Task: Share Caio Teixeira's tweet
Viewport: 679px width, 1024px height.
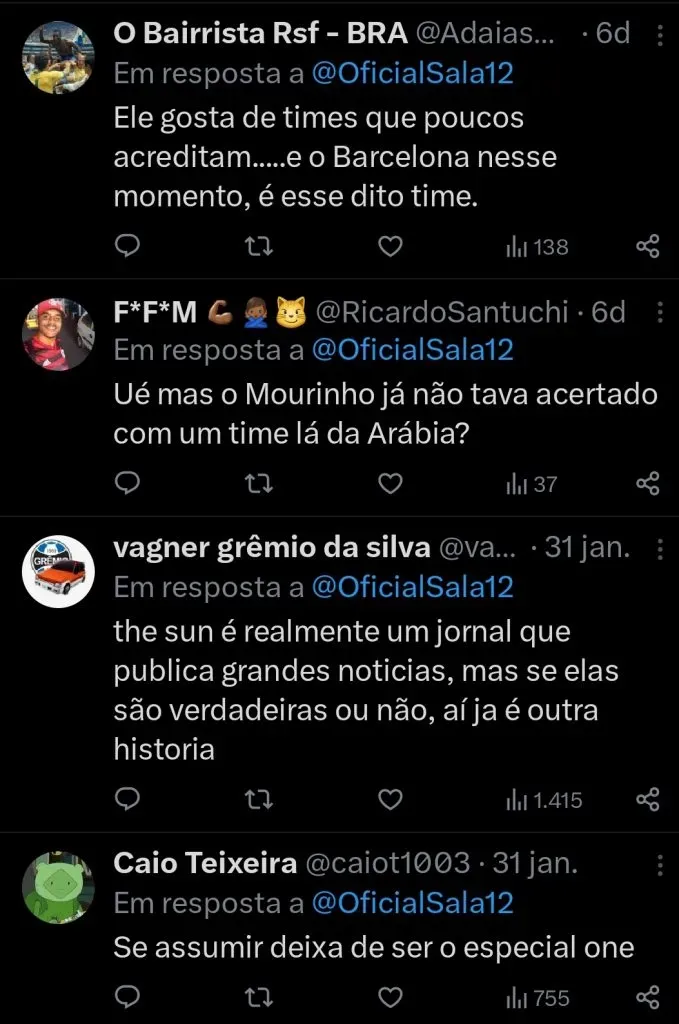Action: [x=648, y=996]
